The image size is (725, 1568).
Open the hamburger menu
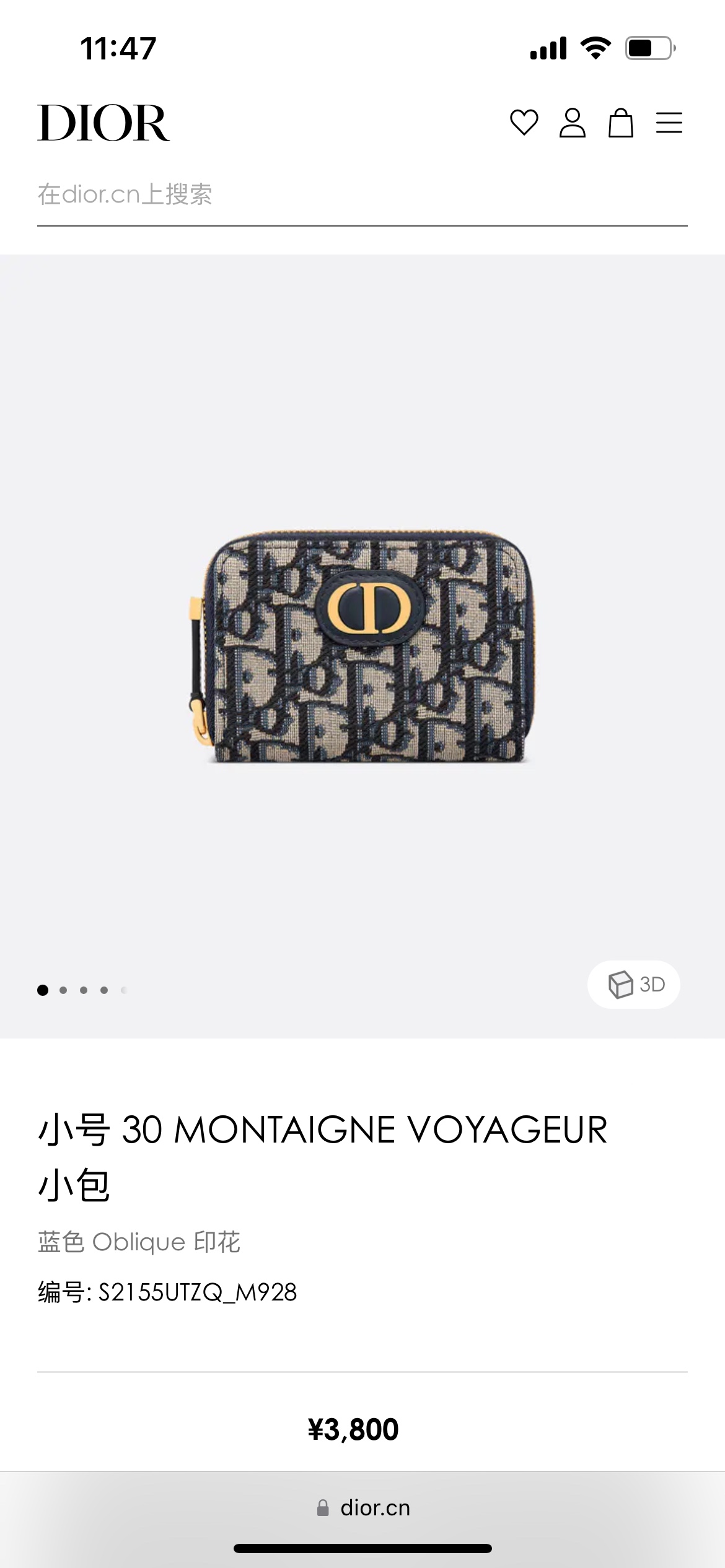pos(669,123)
